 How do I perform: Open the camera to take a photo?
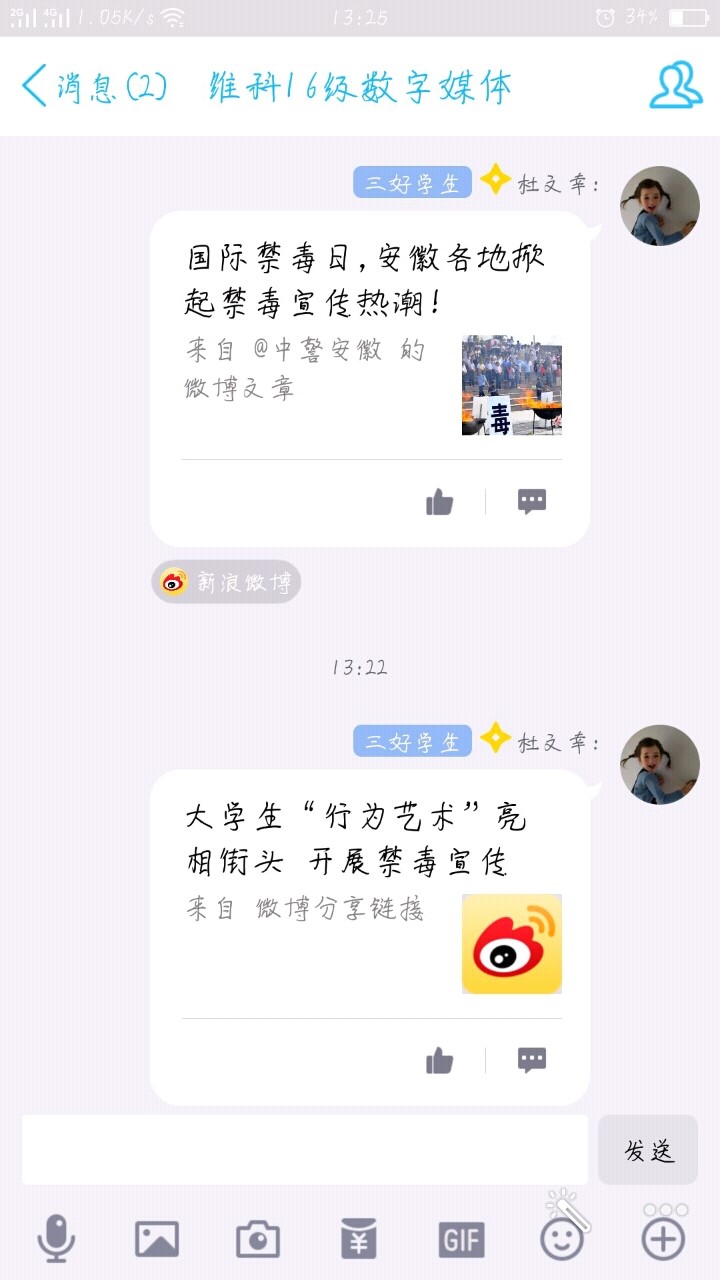click(x=258, y=1240)
